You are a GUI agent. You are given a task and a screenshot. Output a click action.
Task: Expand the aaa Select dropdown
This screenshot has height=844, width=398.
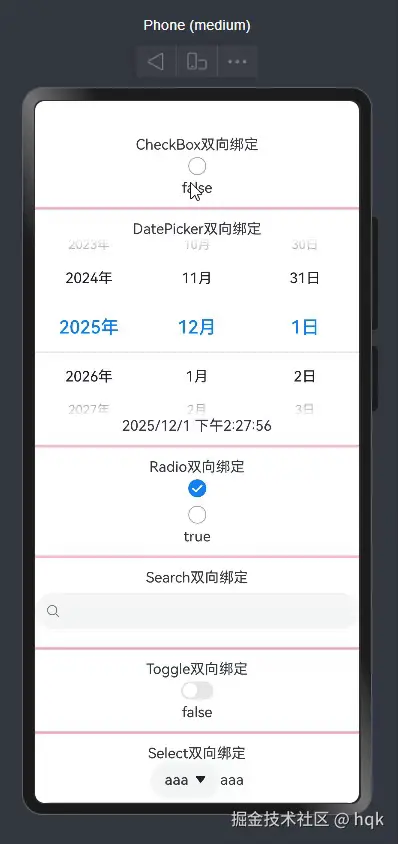(x=185, y=780)
